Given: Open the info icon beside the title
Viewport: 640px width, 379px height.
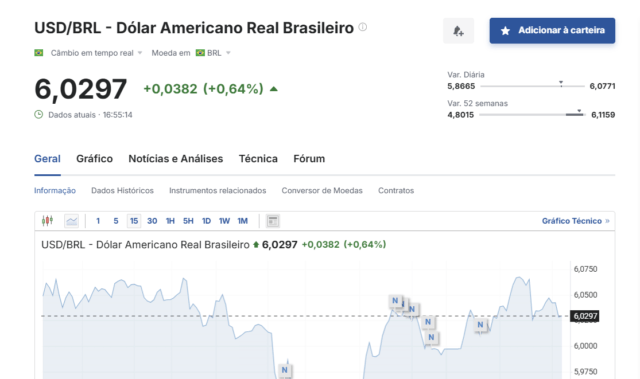Looking at the screenshot, I should [x=362, y=27].
